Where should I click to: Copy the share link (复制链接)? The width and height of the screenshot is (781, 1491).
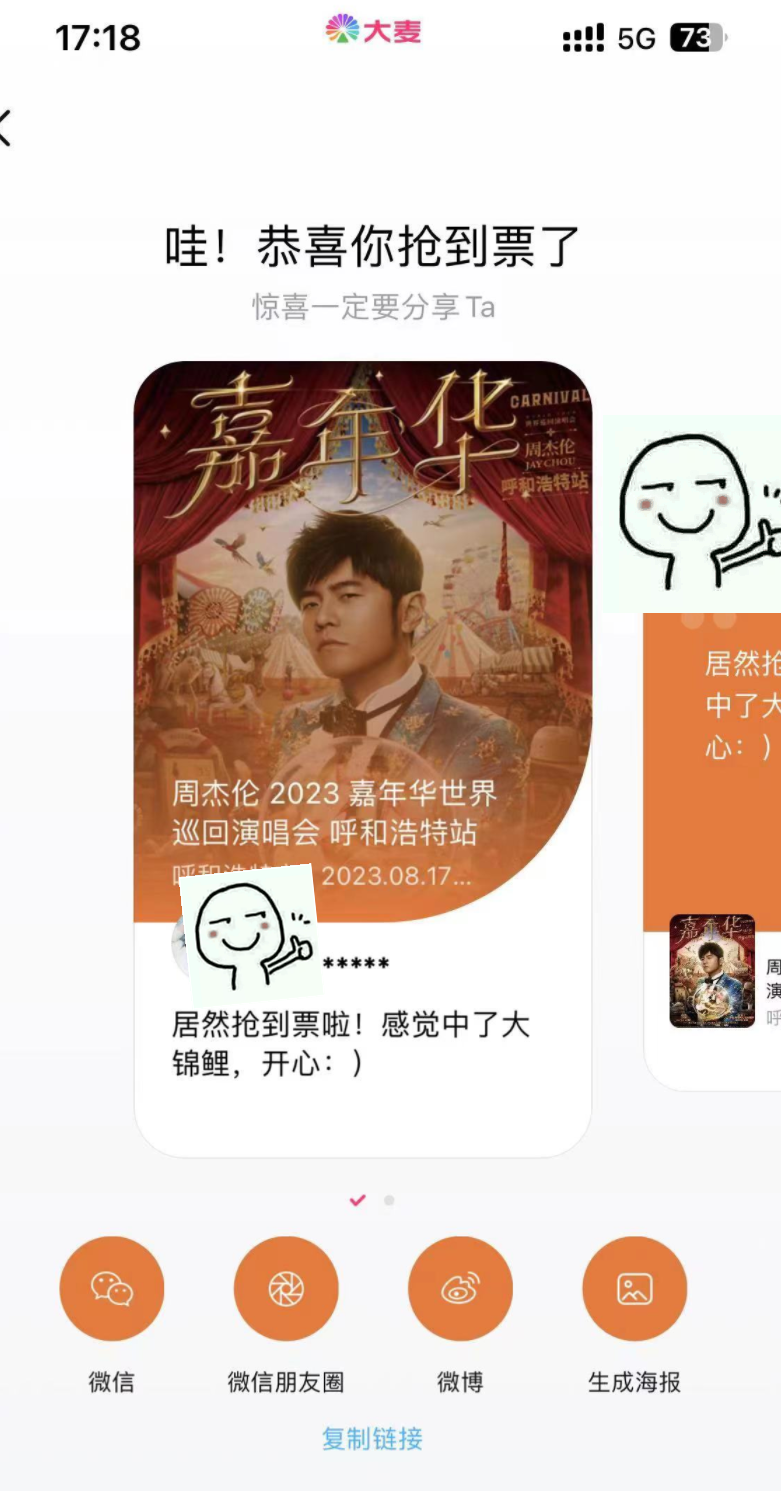[x=372, y=1439]
